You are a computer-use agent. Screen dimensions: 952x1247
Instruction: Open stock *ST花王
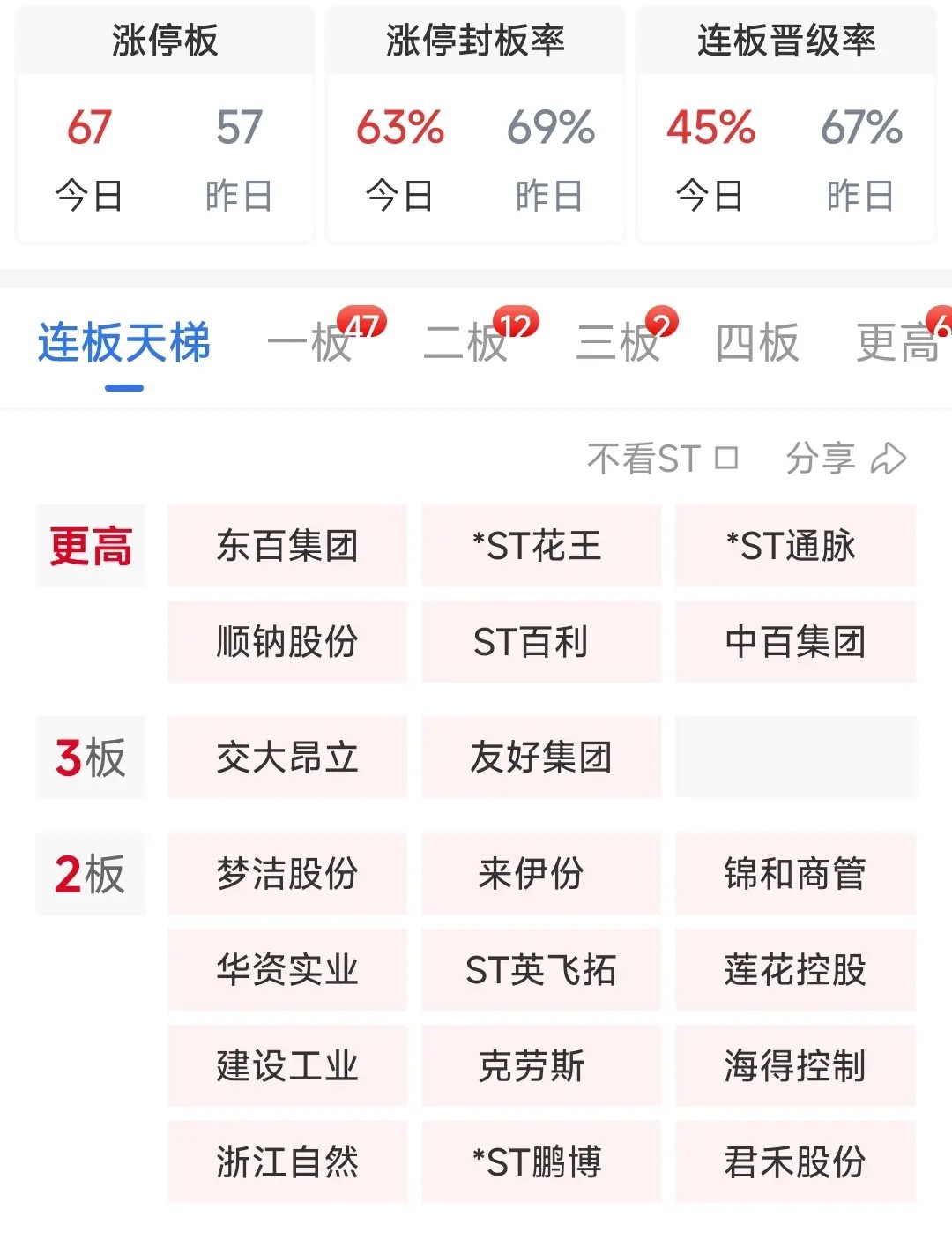pos(540,546)
